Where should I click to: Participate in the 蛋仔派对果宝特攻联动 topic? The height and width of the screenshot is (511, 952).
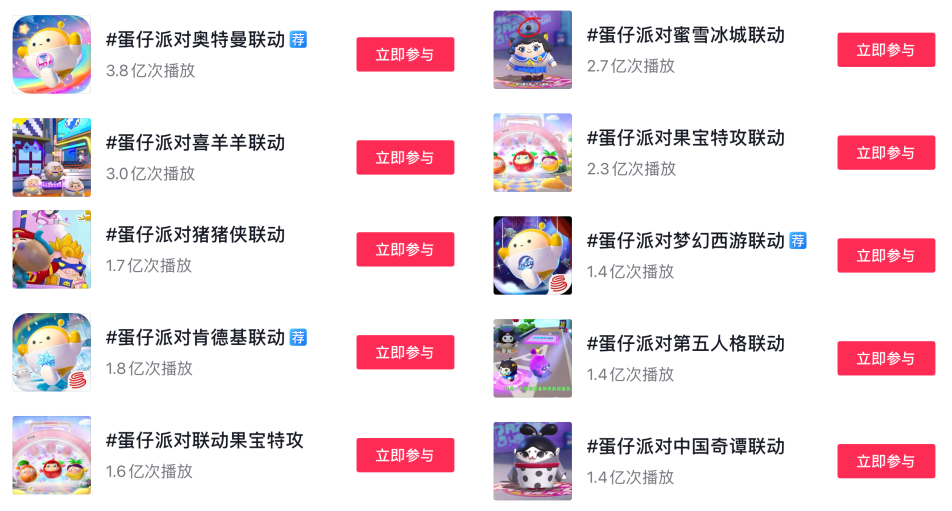click(886, 153)
